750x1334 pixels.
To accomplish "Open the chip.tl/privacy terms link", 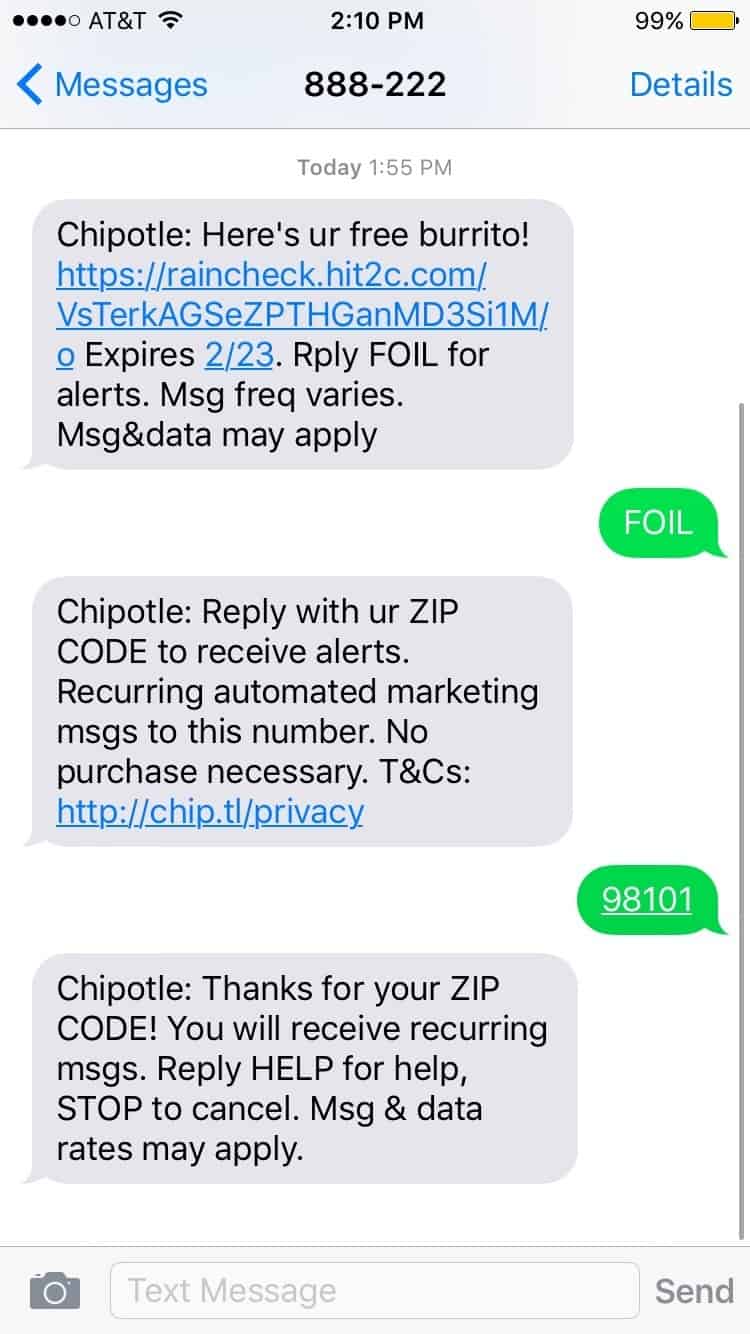I will click(x=210, y=812).
